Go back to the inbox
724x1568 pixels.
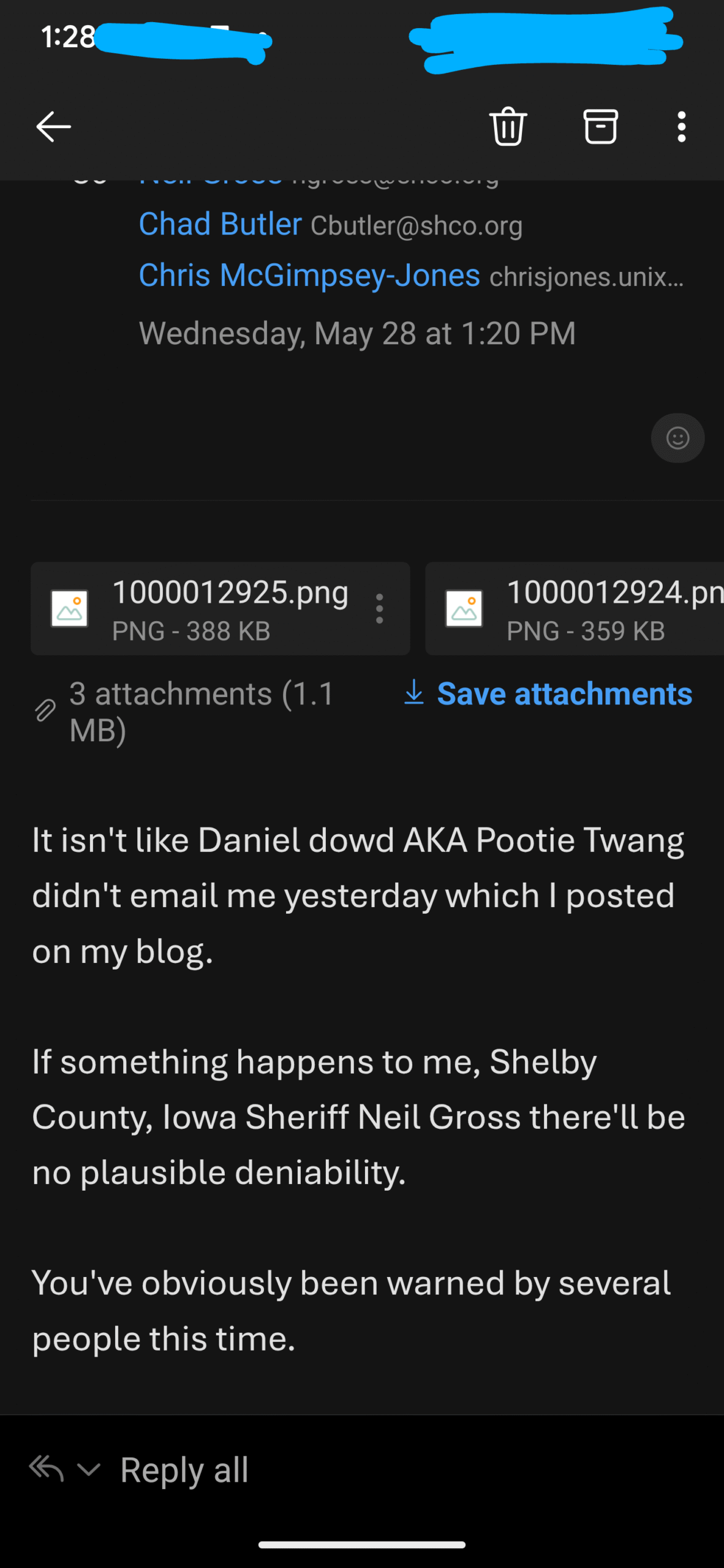click(54, 127)
